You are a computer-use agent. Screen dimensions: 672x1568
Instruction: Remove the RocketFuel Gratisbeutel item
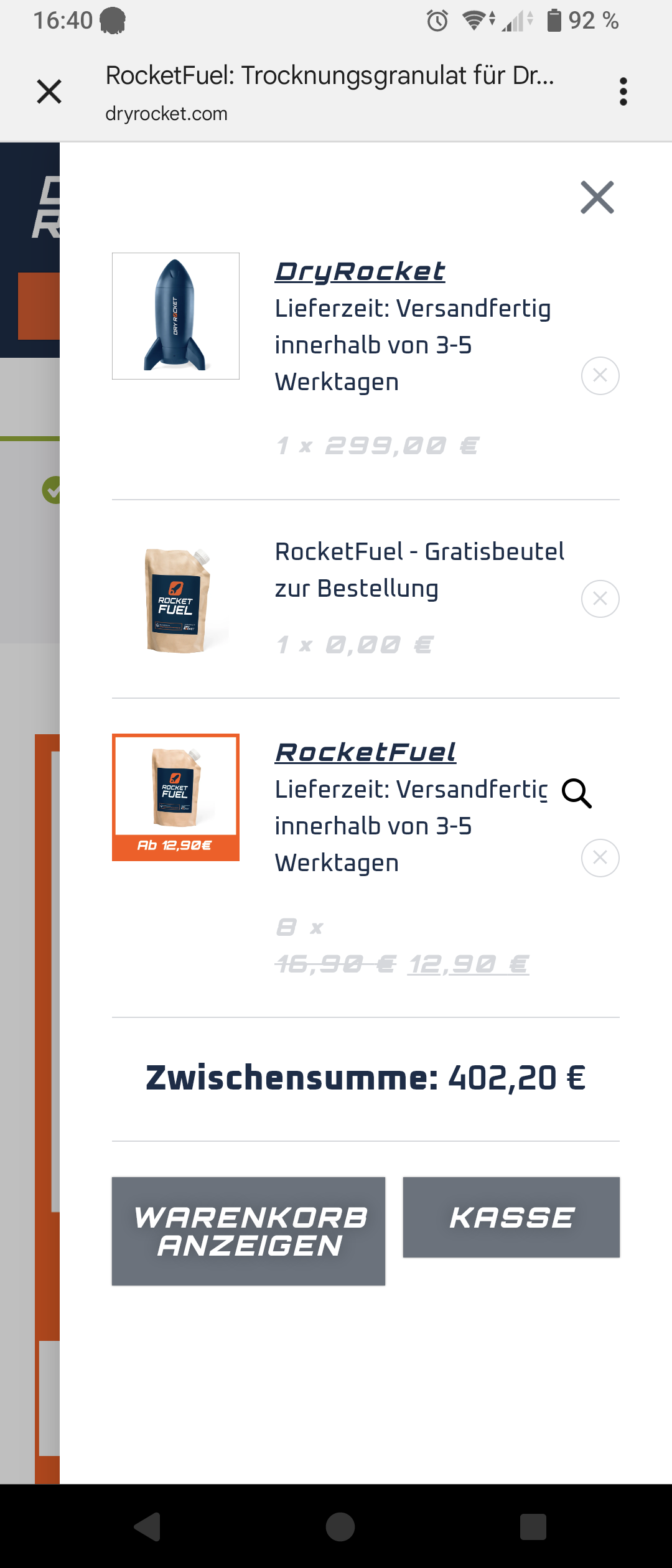pyautogui.click(x=600, y=599)
